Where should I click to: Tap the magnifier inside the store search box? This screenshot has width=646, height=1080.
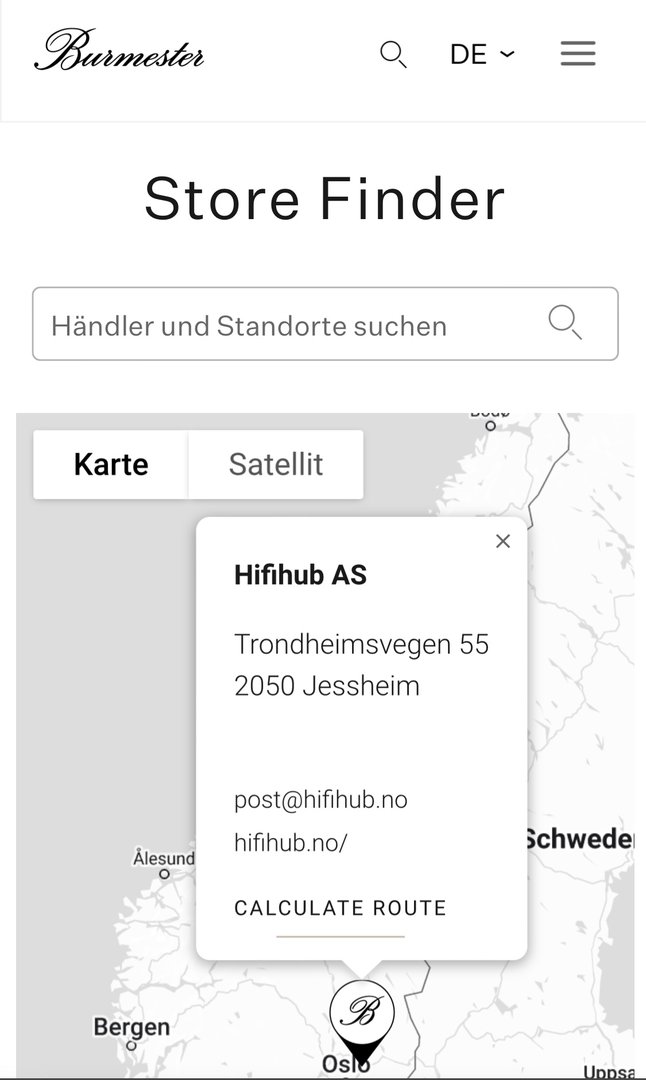point(565,323)
